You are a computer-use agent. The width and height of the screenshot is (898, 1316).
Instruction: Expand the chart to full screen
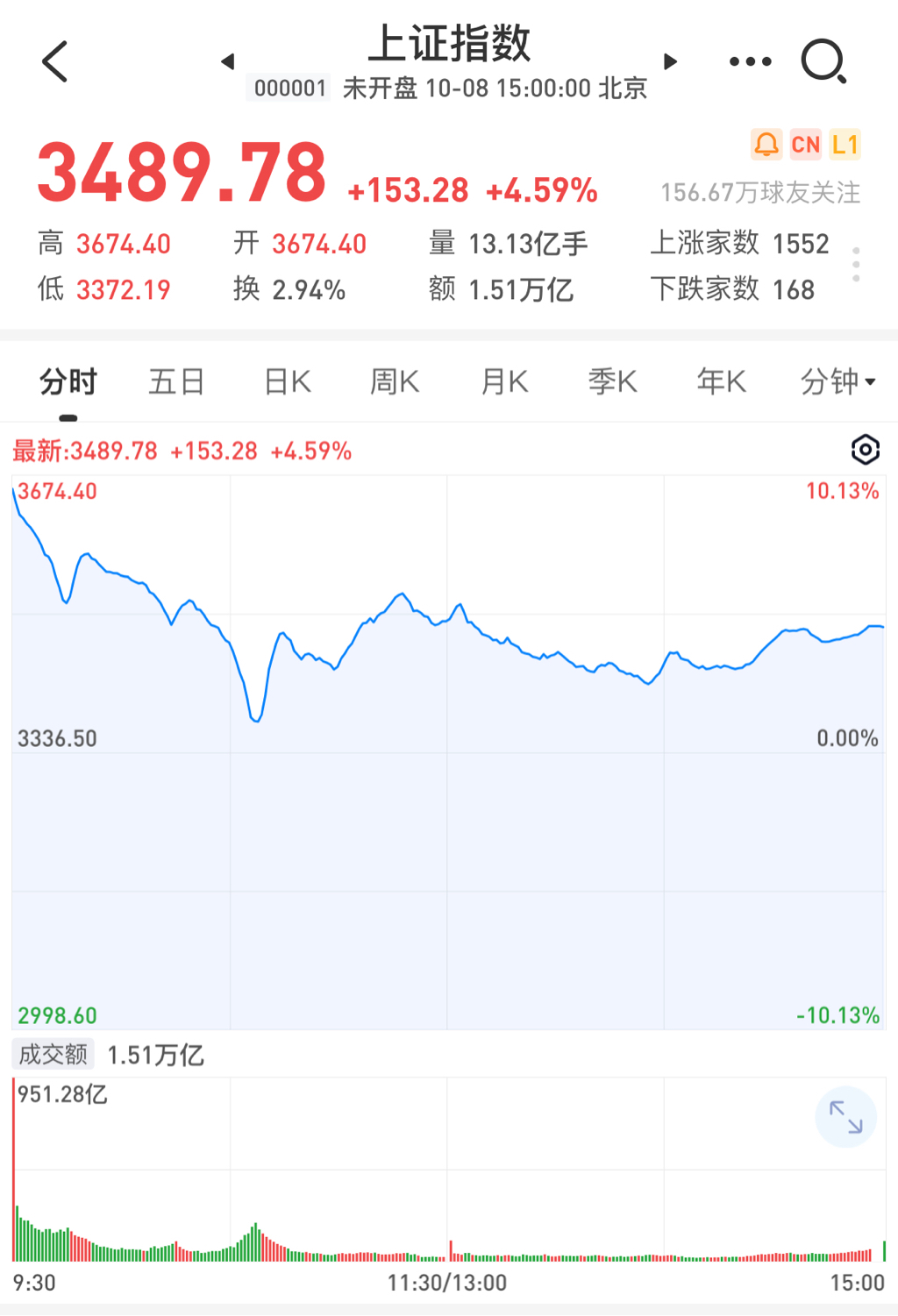[x=846, y=1117]
